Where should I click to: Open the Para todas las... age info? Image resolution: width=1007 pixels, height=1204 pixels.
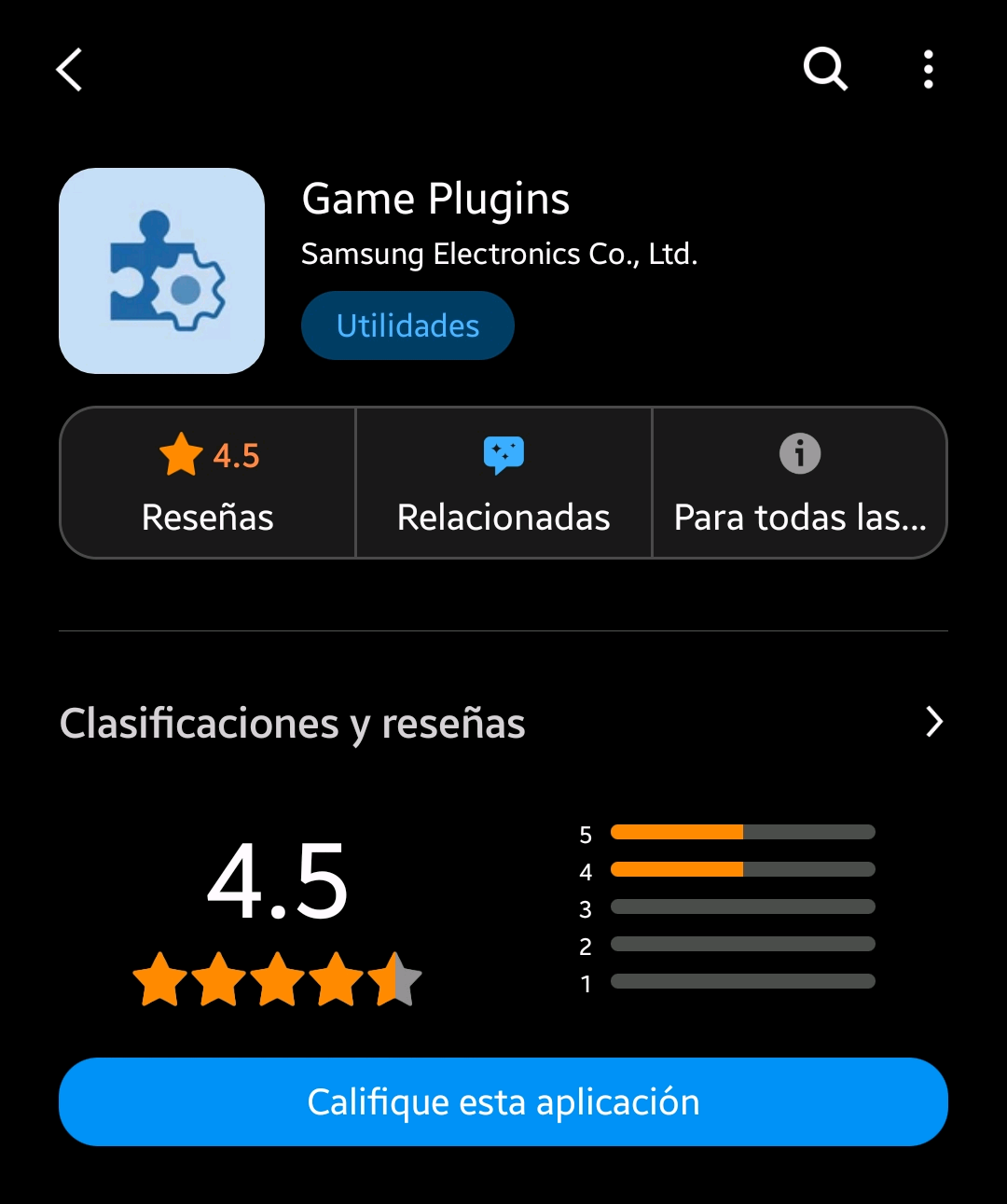click(x=800, y=483)
